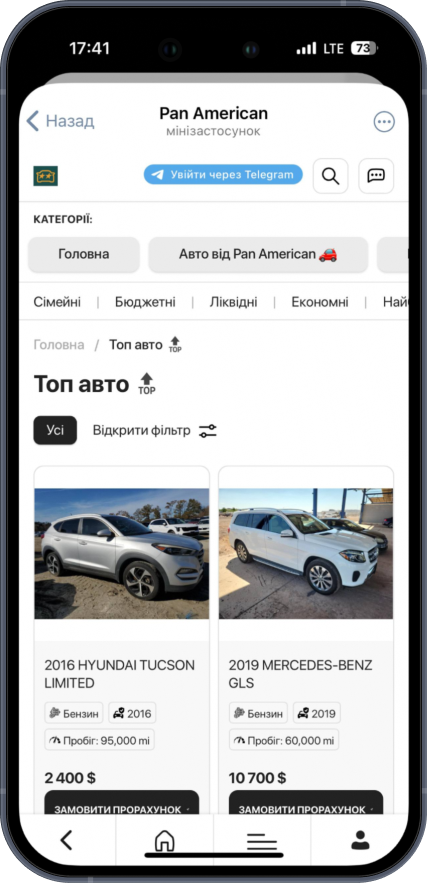
Task: Open the search magnifier icon
Action: click(x=331, y=176)
